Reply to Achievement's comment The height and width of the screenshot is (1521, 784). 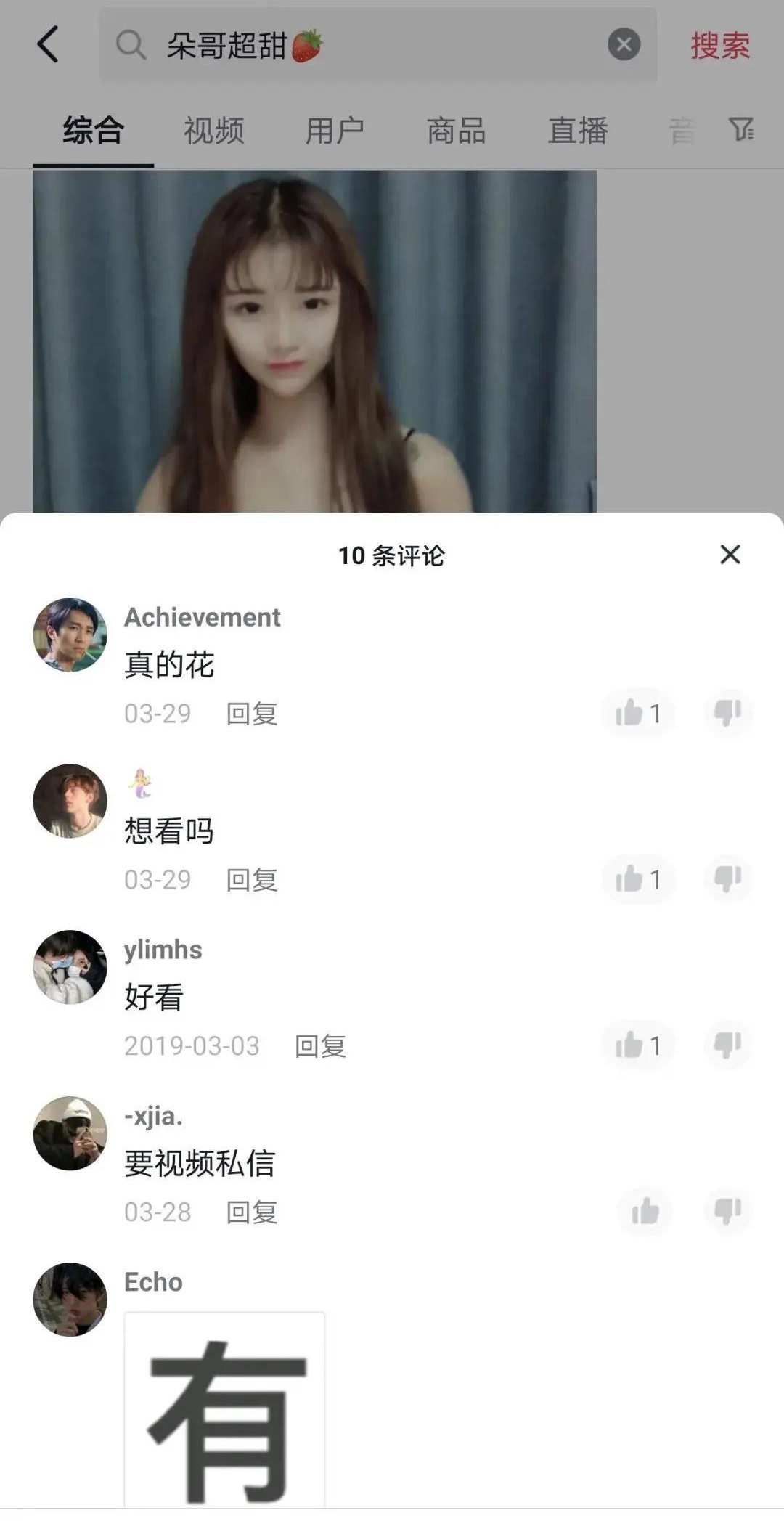click(252, 714)
